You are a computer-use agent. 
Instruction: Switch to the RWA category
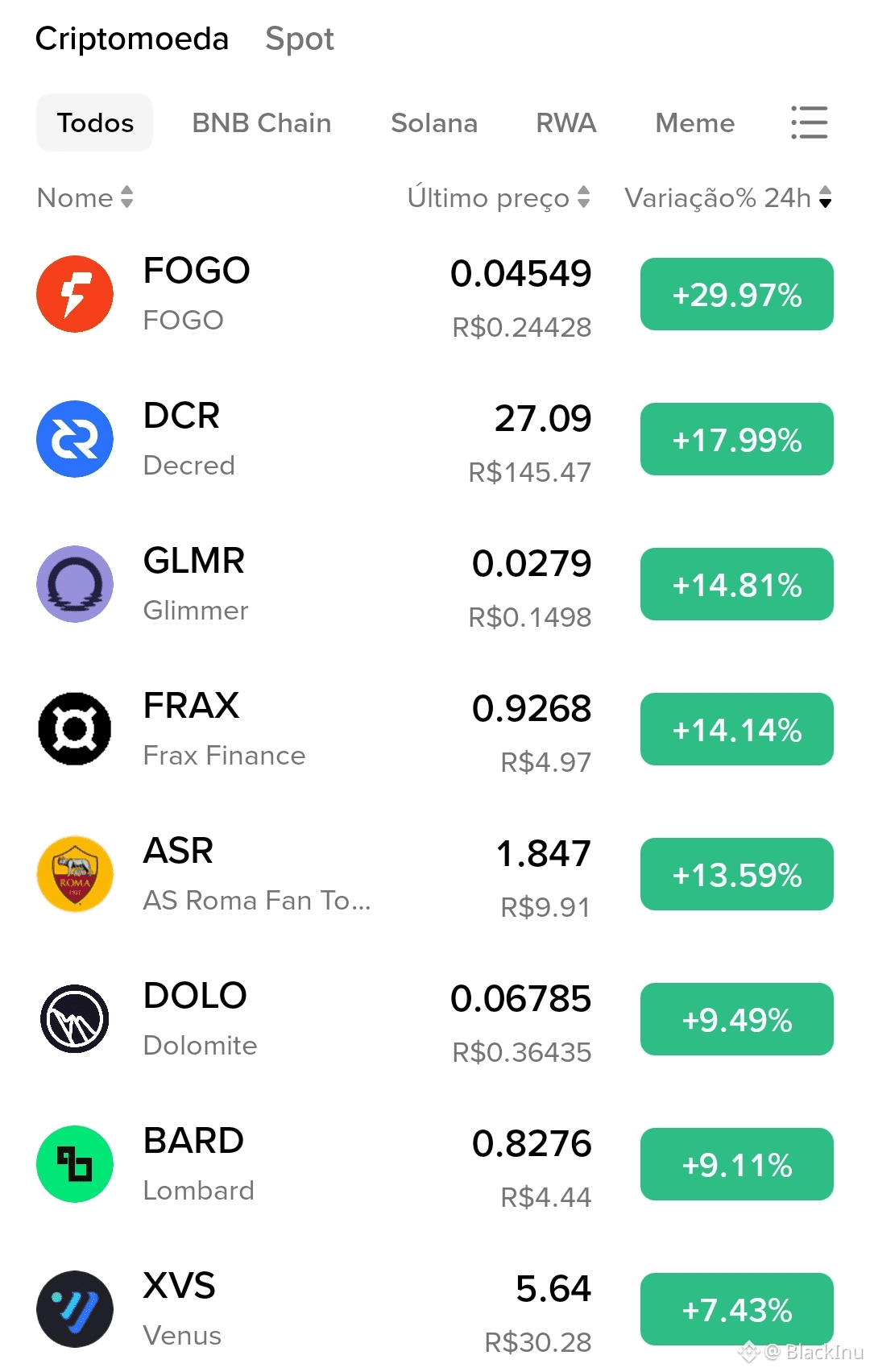(x=565, y=122)
